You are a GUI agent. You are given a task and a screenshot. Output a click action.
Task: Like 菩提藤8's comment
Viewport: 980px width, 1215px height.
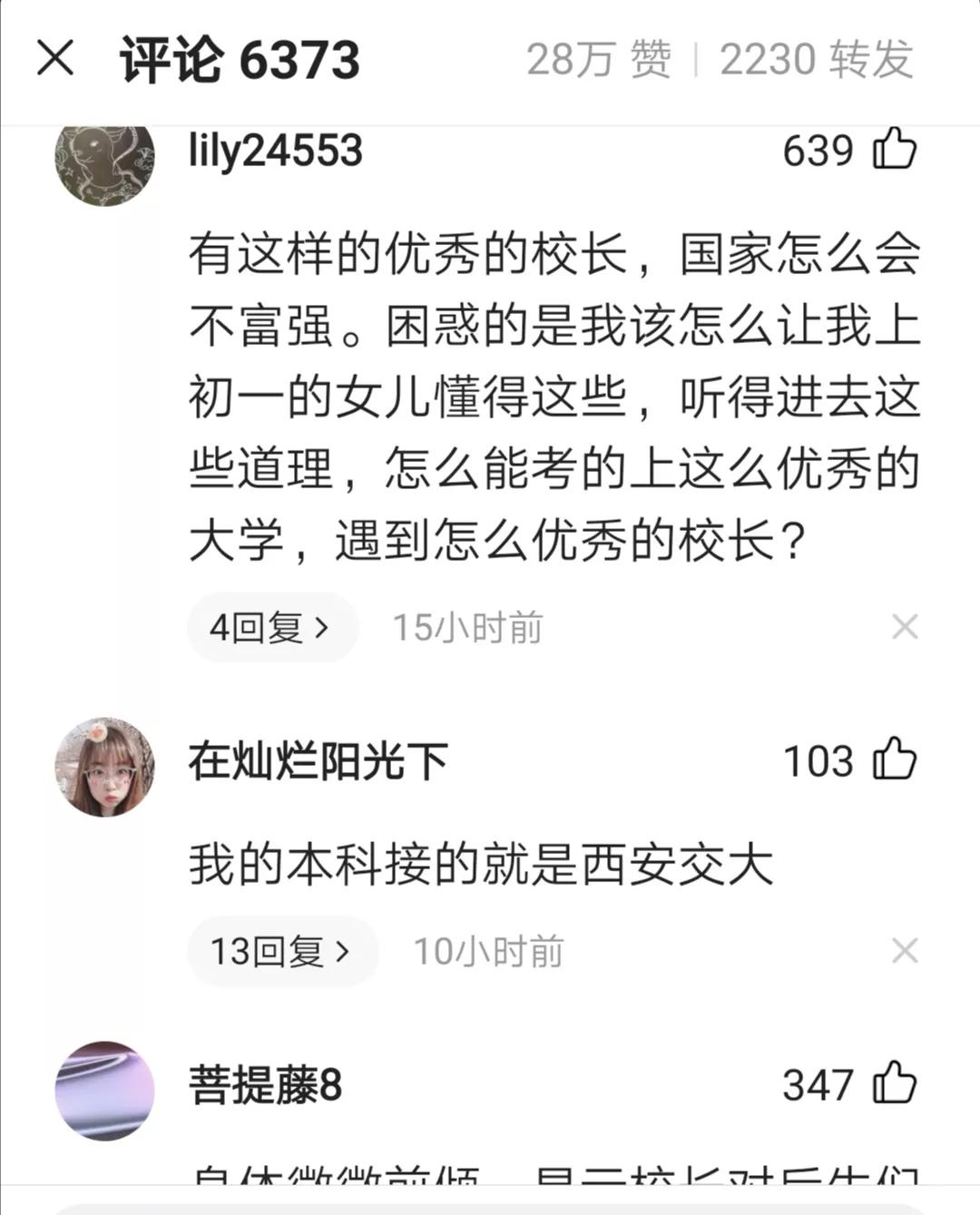point(894,1083)
